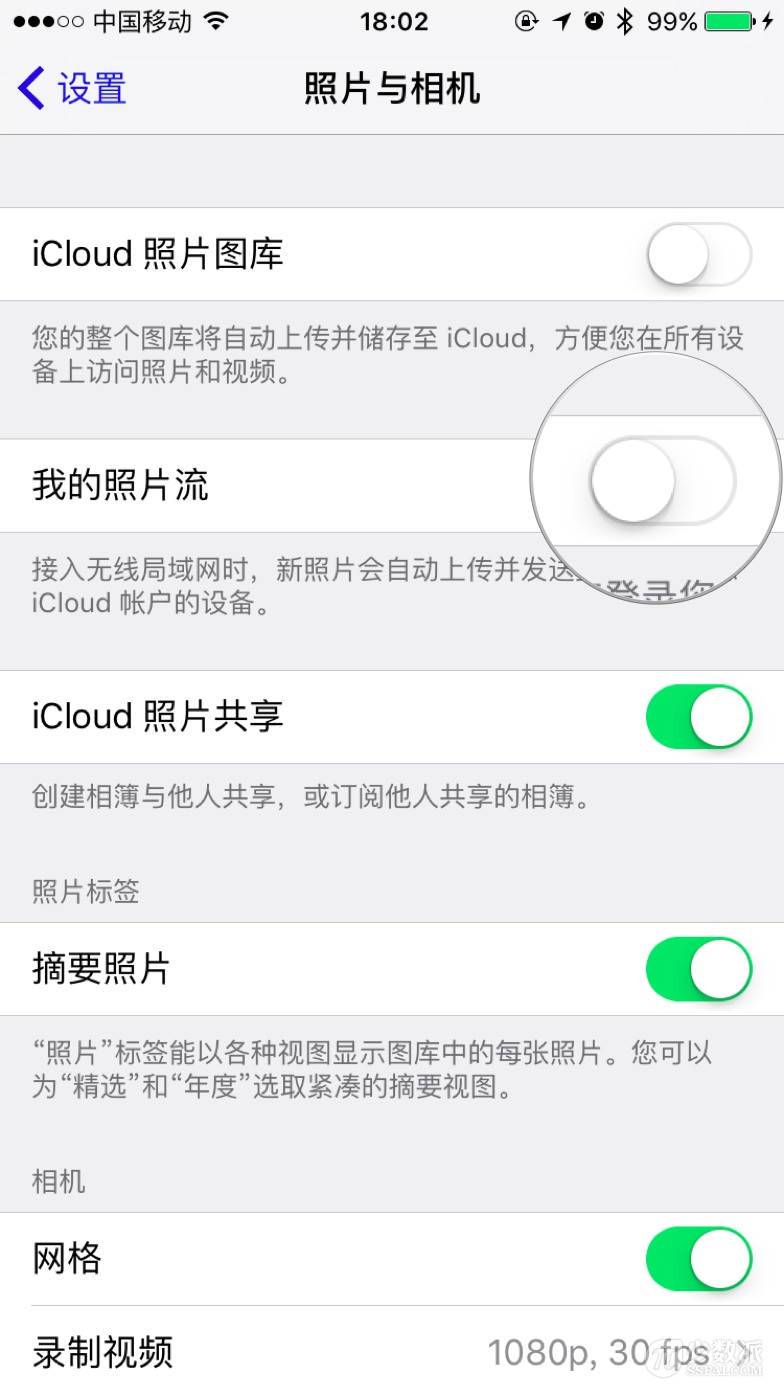The width and height of the screenshot is (784, 1396).
Task: Enable the iCloud 照片图库 switch
Action: coord(697,254)
